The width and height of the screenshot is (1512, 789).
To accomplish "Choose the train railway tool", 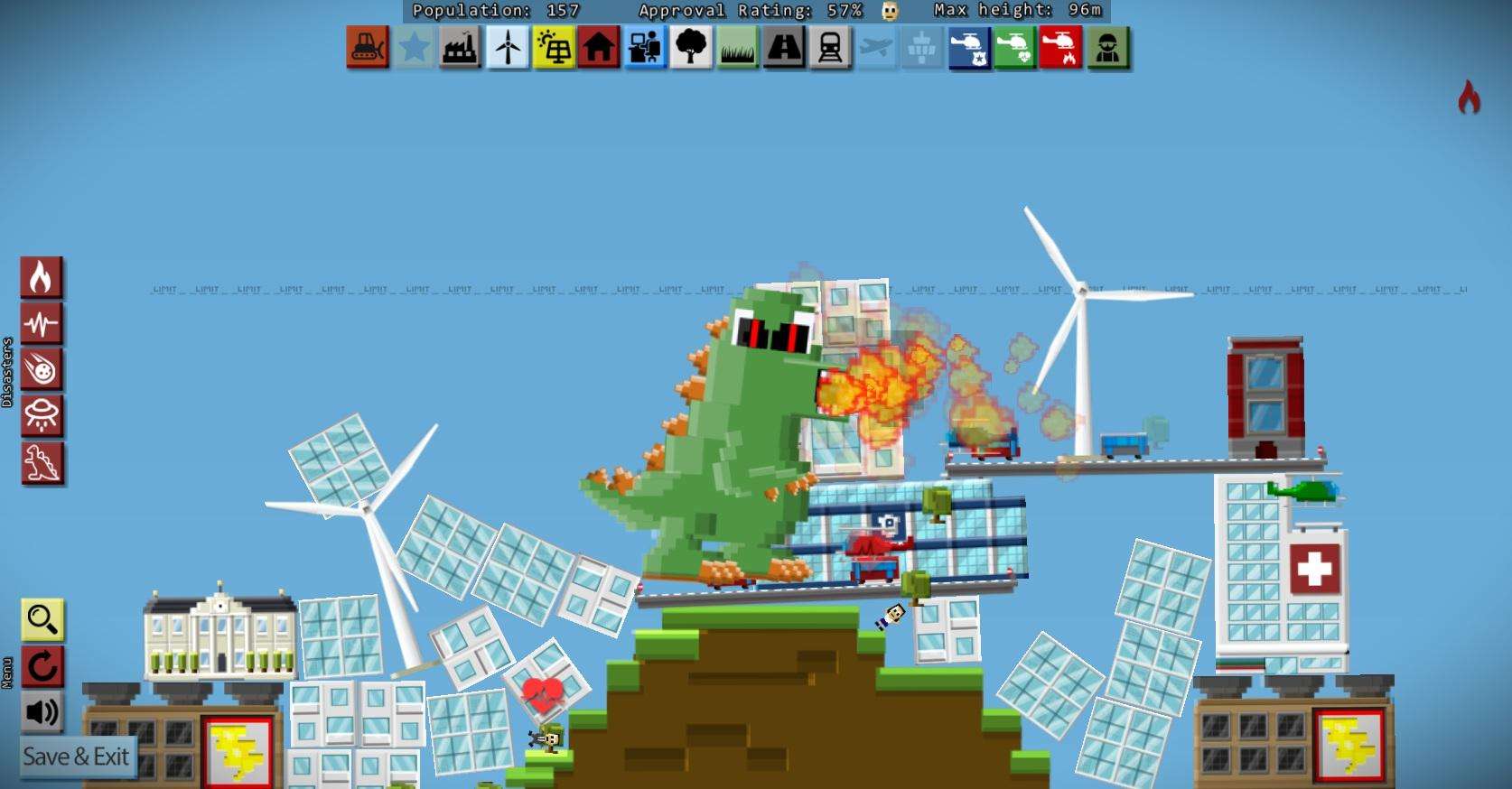I will [829, 47].
